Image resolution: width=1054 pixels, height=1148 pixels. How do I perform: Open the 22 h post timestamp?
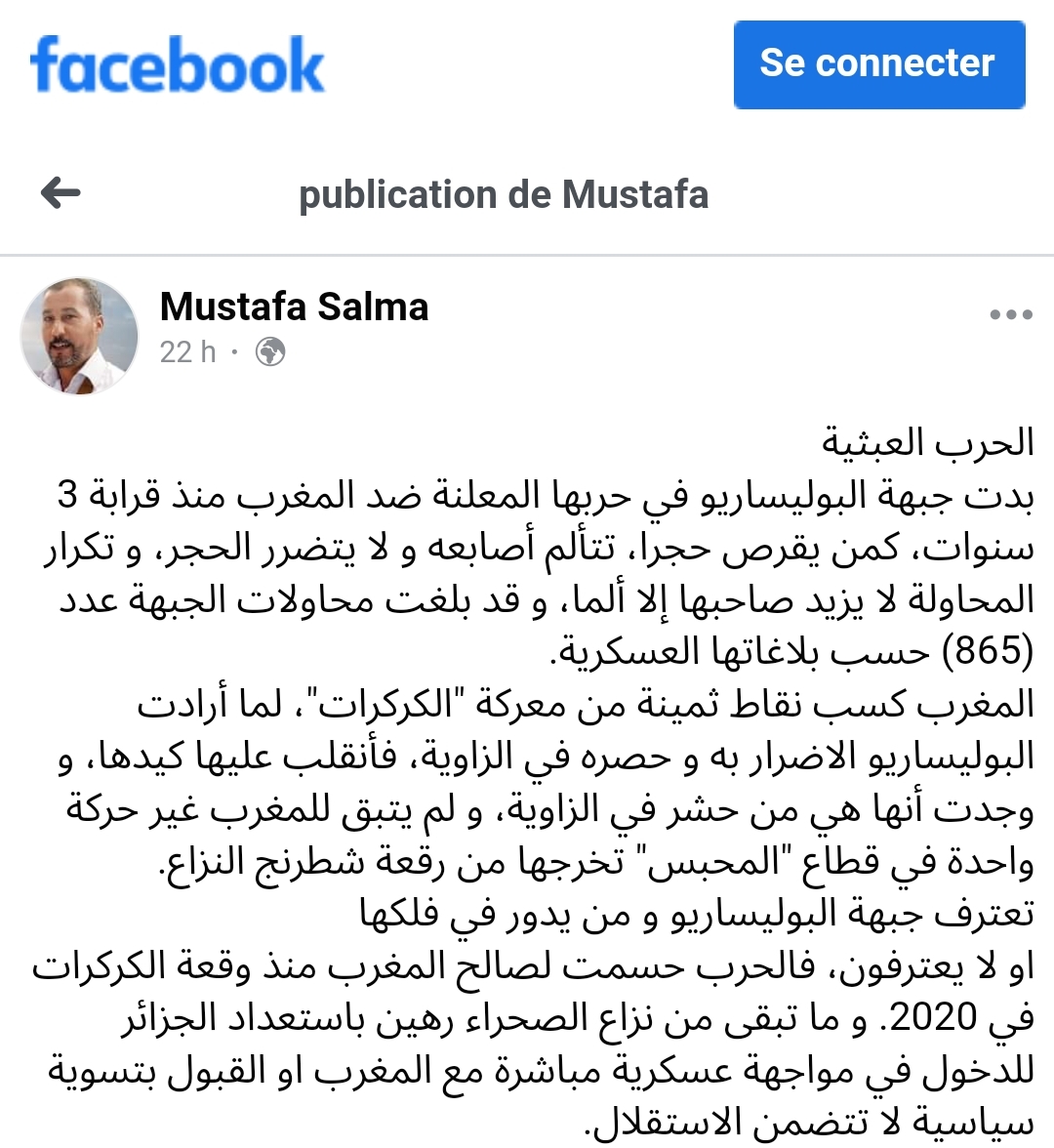[187, 351]
